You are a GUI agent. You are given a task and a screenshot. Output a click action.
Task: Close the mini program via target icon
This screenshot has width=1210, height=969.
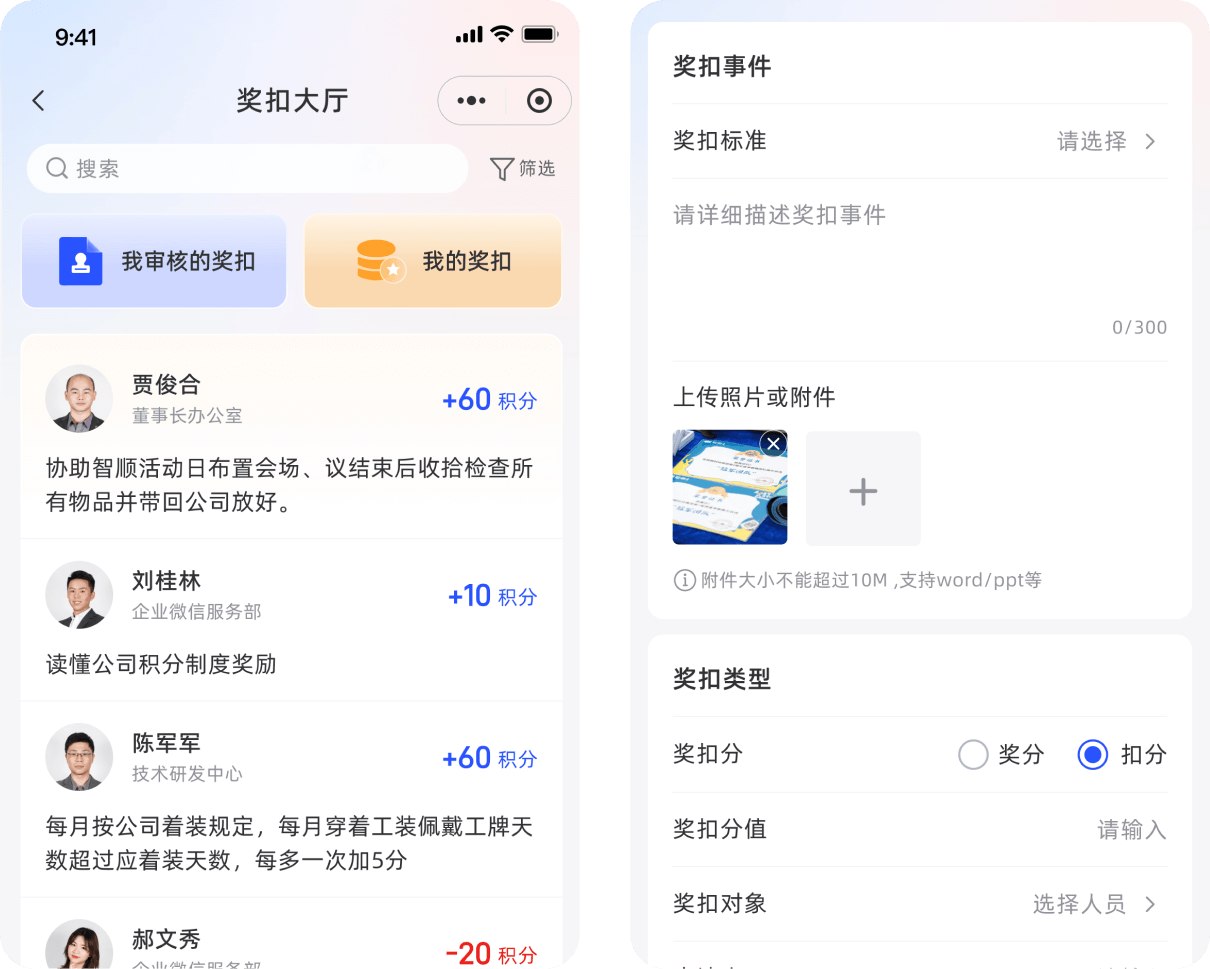pos(539,101)
